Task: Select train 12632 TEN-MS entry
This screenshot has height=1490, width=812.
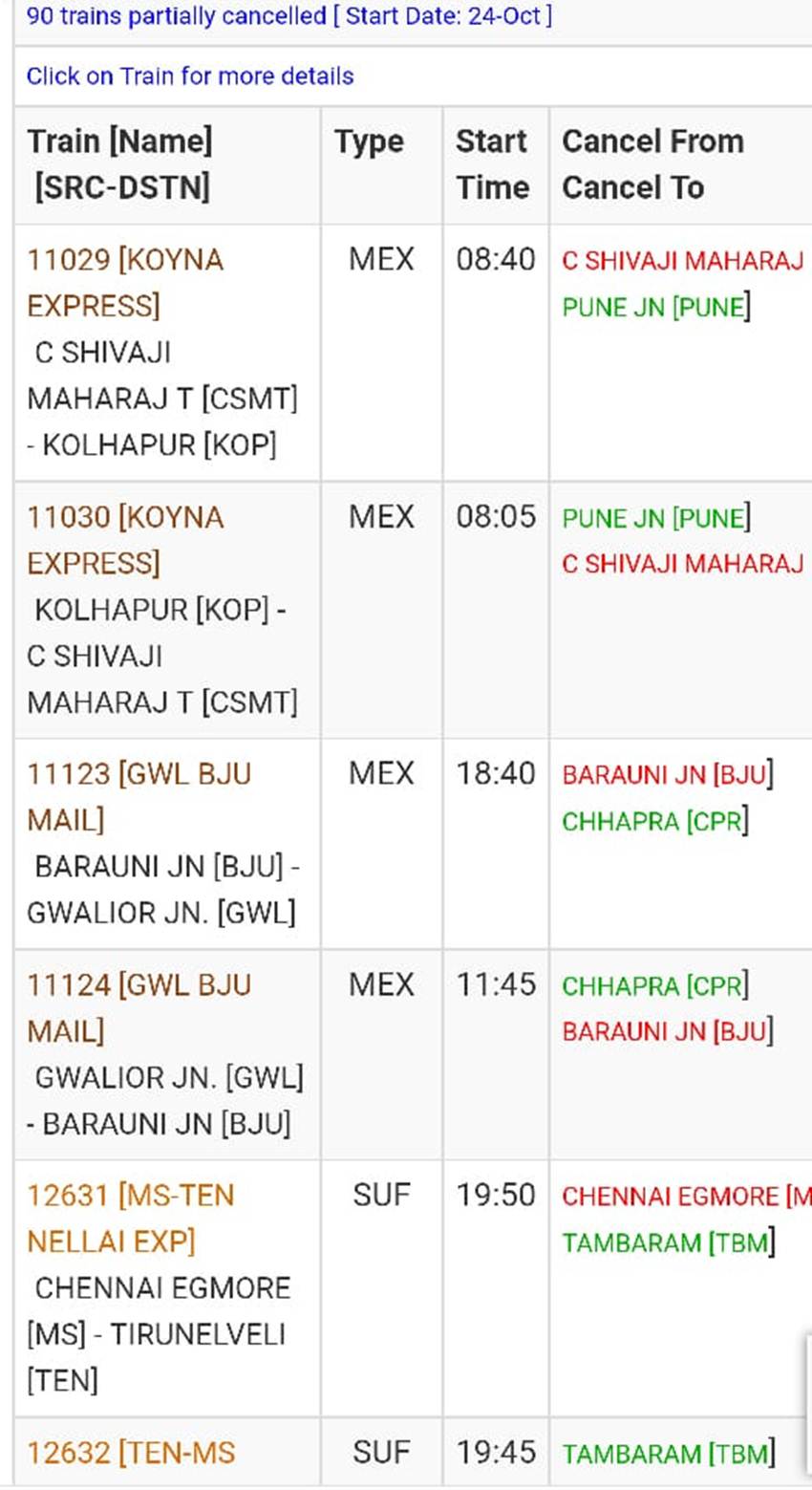Action: click(x=130, y=1453)
